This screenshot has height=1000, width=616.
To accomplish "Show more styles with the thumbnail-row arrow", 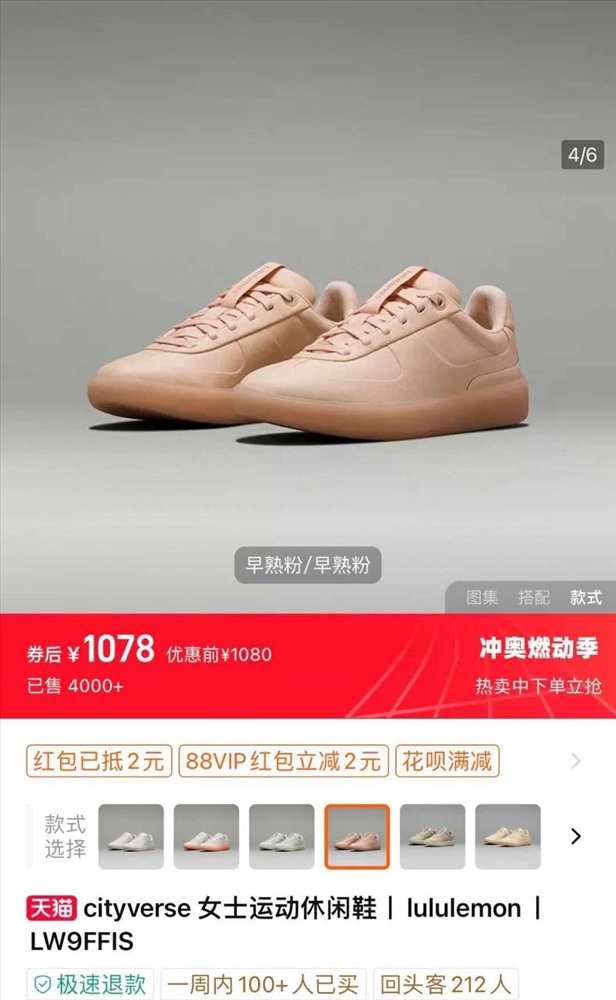I will 576,836.
